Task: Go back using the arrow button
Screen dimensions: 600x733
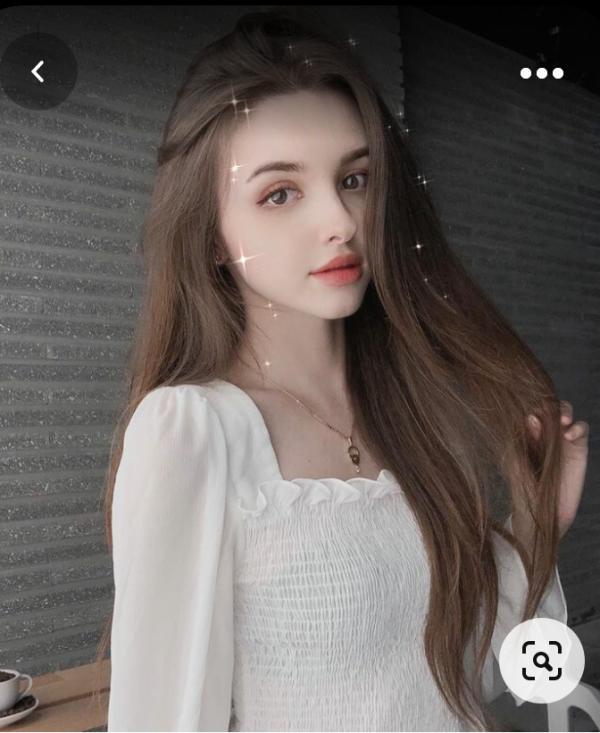Action: coord(38,71)
